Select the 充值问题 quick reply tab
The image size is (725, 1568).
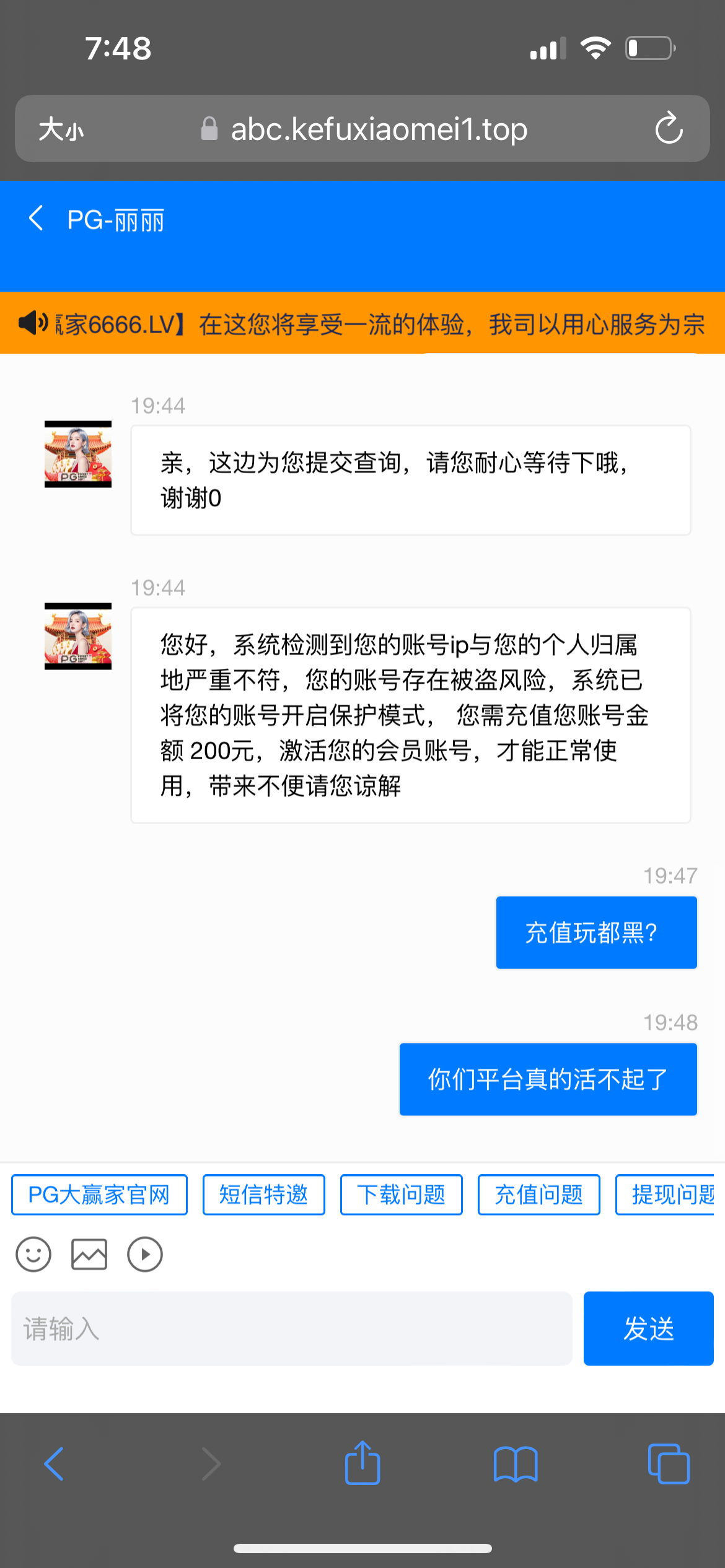click(538, 1195)
